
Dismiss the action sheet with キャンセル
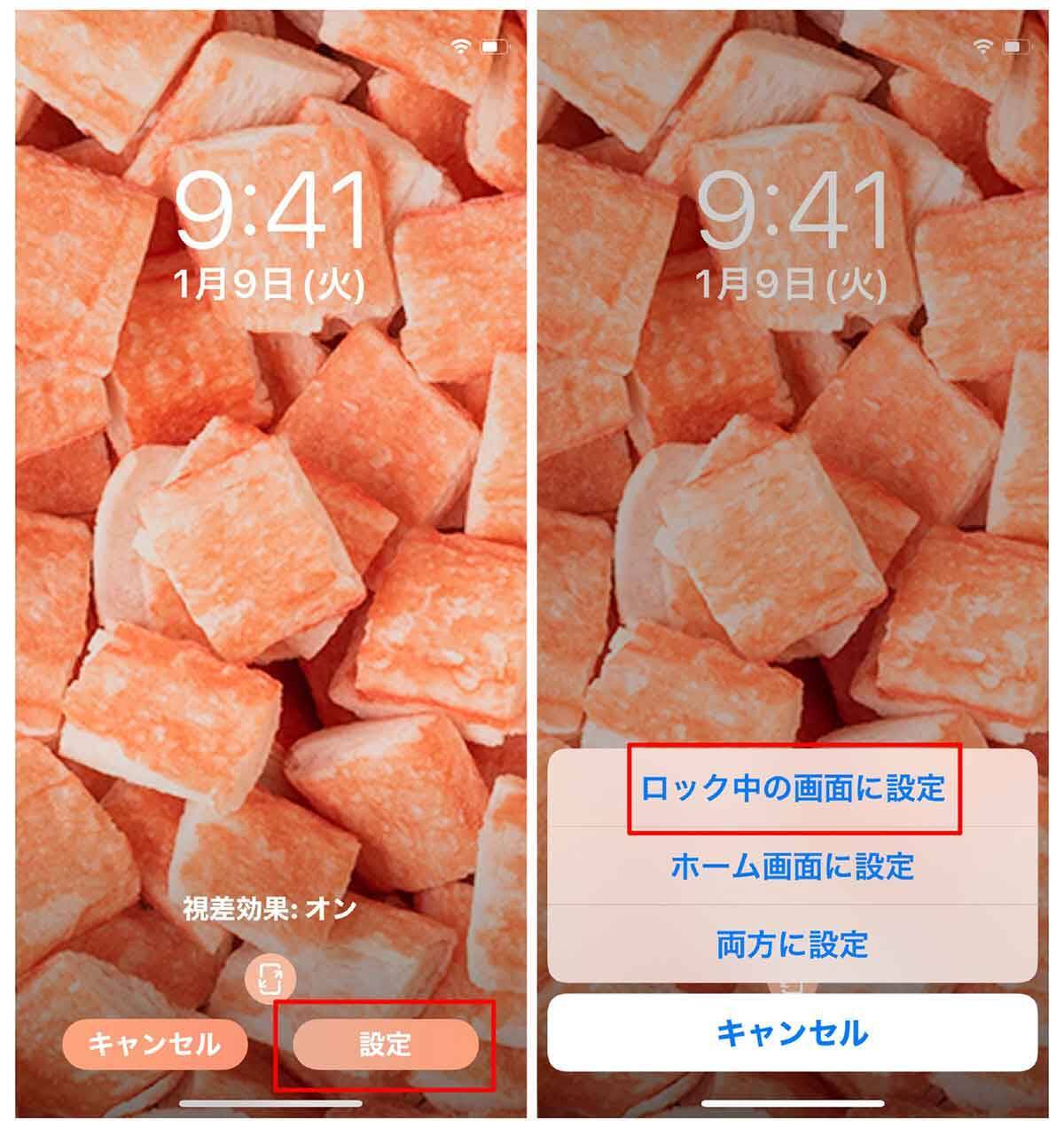(793, 1032)
